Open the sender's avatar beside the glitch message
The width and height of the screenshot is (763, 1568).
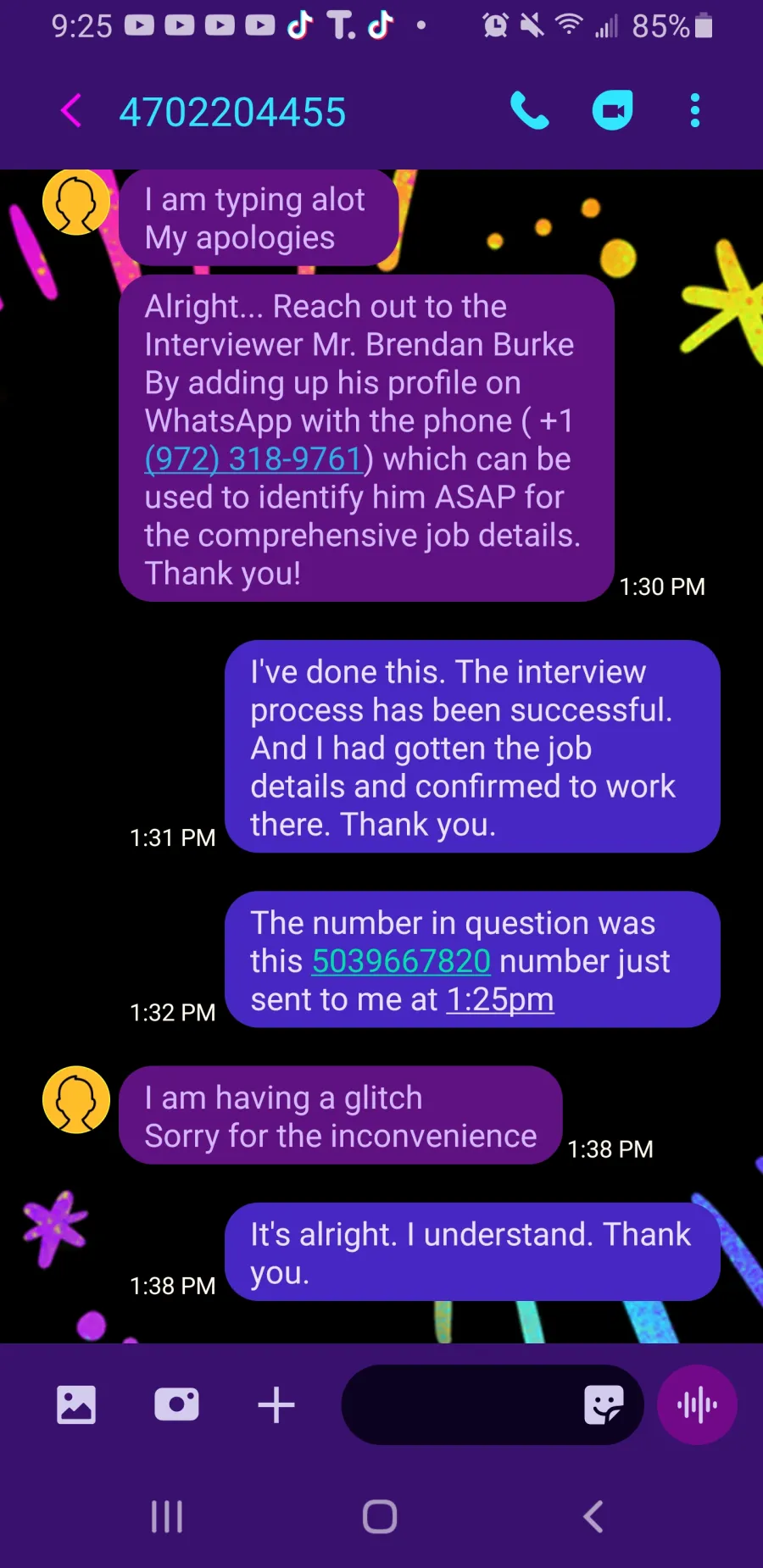(76, 1099)
